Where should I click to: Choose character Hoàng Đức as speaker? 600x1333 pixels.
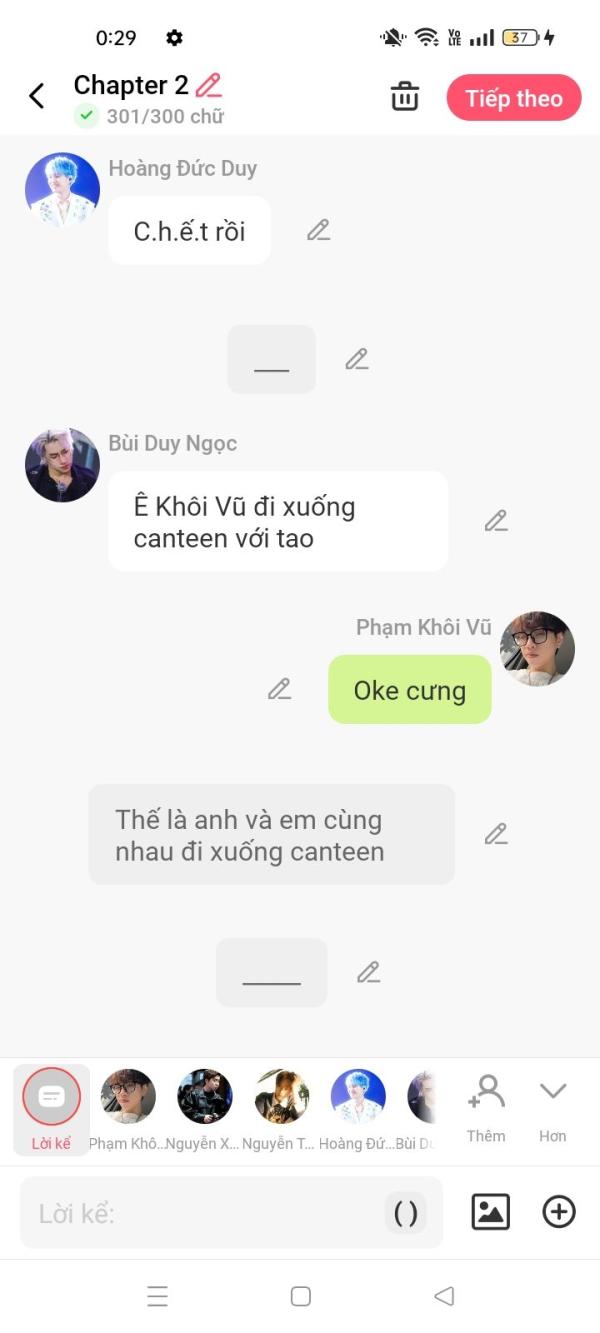pos(358,1109)
